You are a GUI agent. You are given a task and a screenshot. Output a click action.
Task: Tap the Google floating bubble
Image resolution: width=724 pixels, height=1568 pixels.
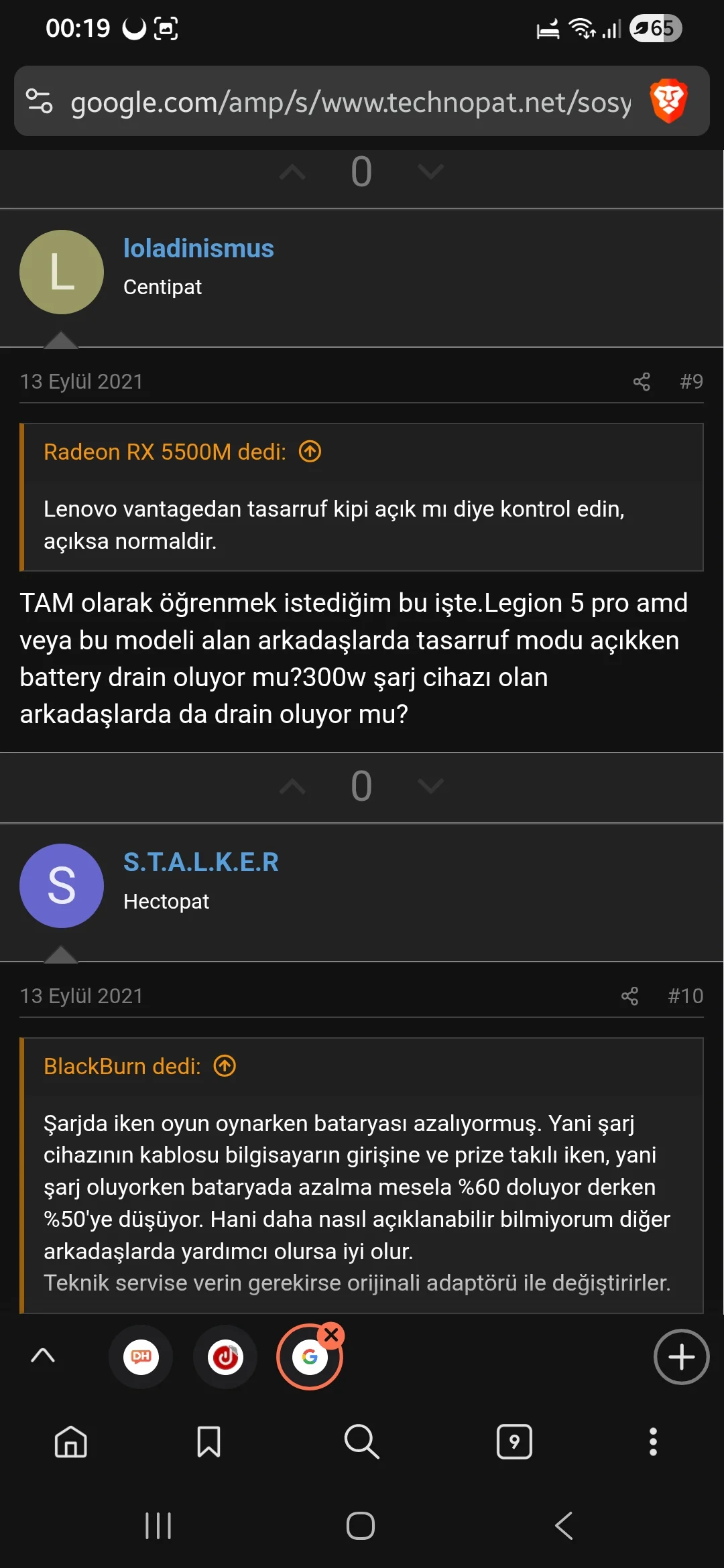310,1356
